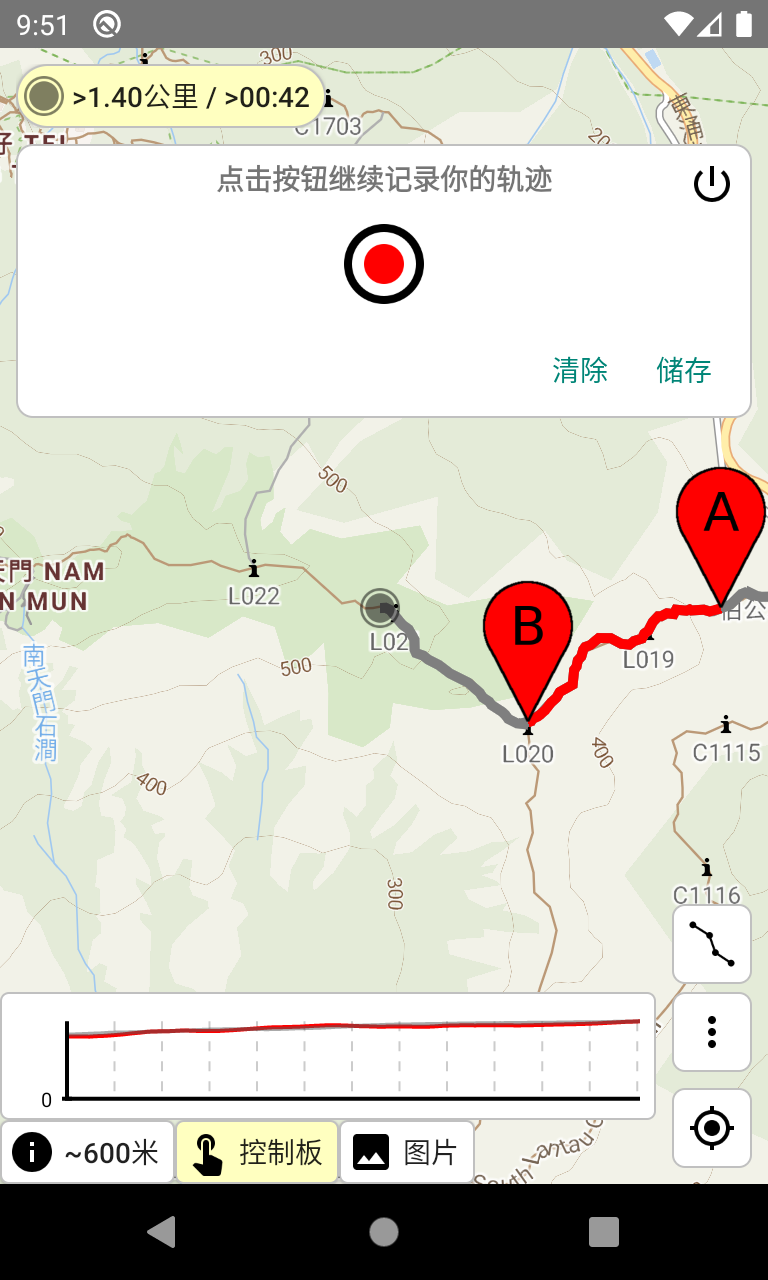Return to the home screen
The width and height of the screenshot is (768, 1280).
pos(384,1232)
